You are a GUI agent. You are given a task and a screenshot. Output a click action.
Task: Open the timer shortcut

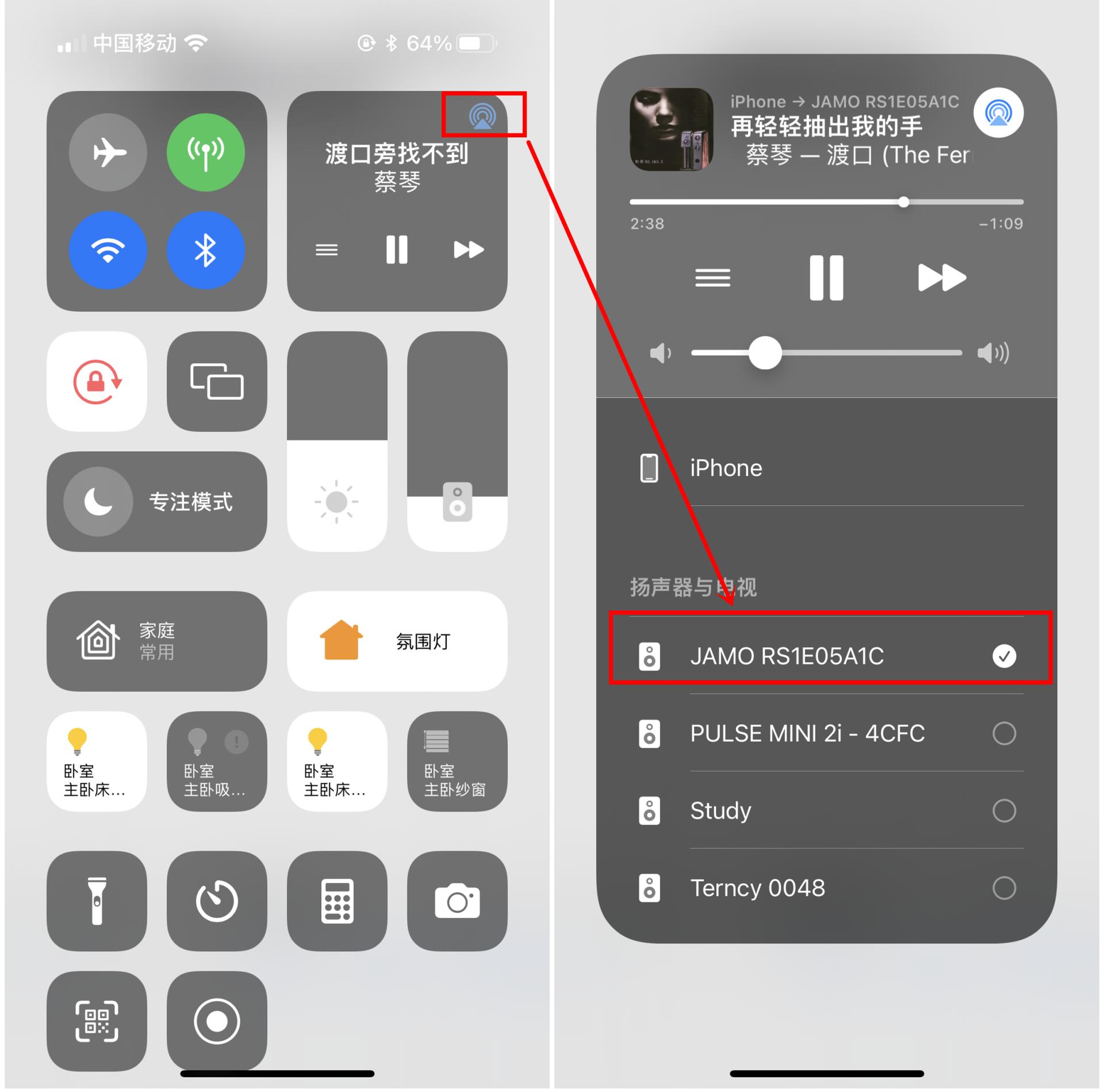point(217,901)
